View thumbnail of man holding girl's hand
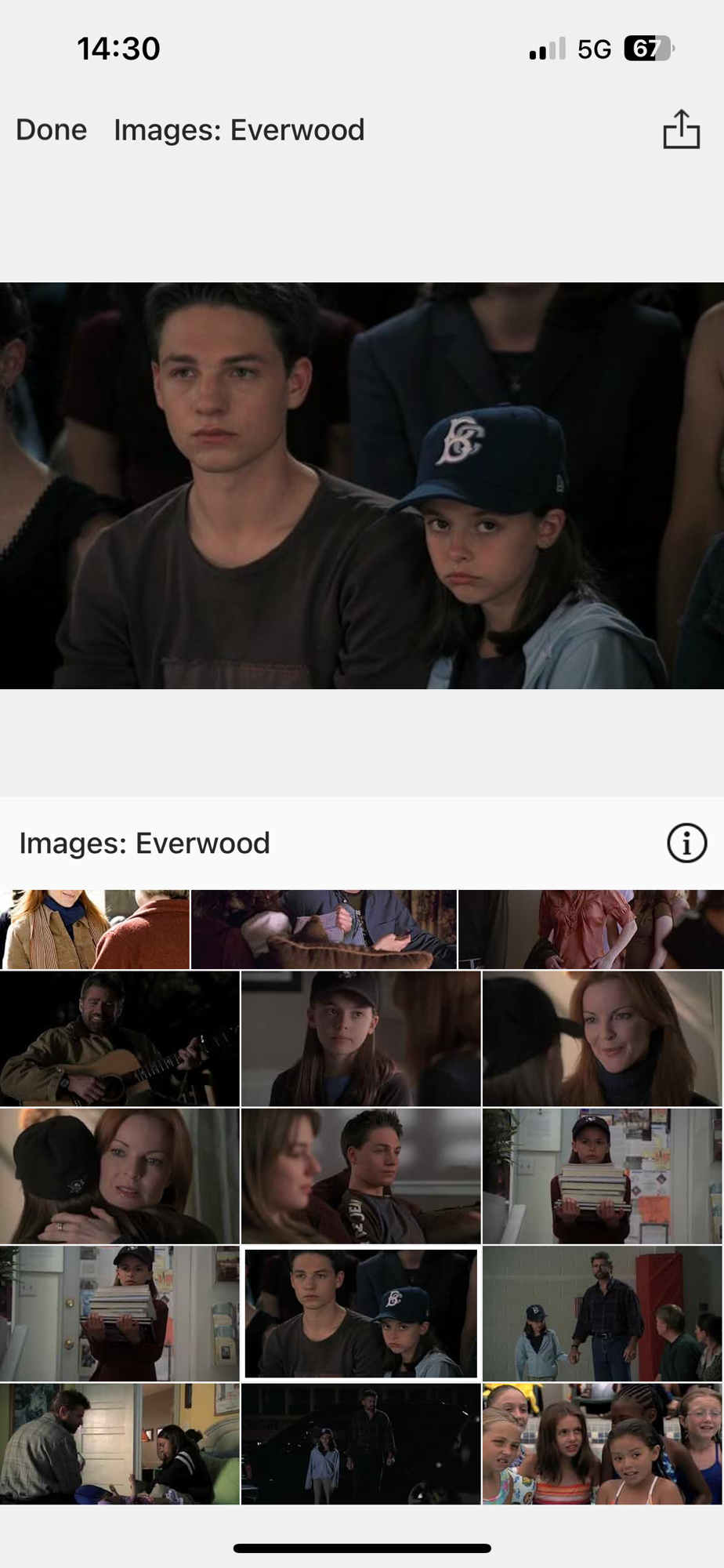The height and width of the screenshot is (1568, 724). pyautogui.click(x=602, y=1313)
